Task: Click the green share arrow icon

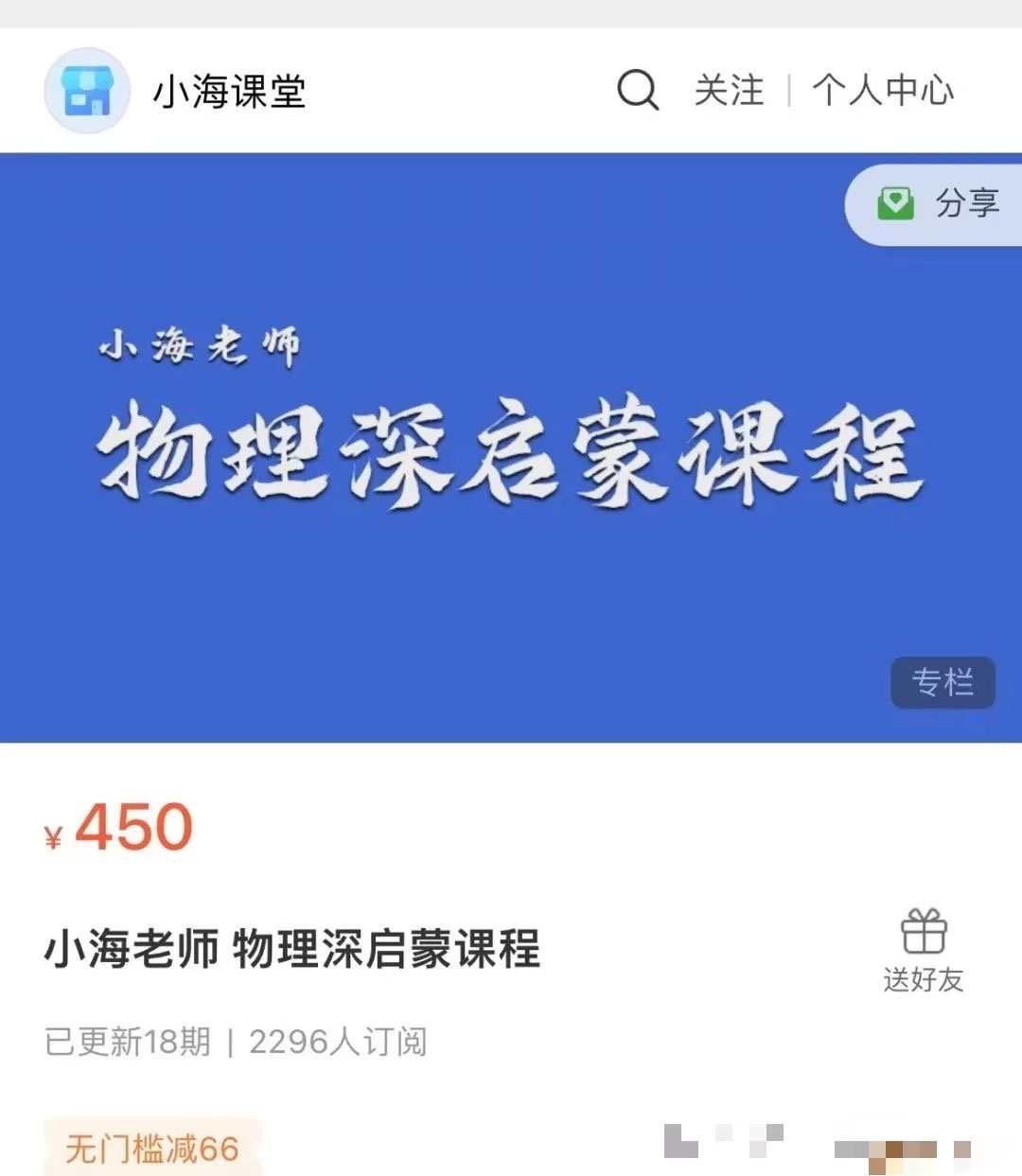Action: tap(897, 204)
